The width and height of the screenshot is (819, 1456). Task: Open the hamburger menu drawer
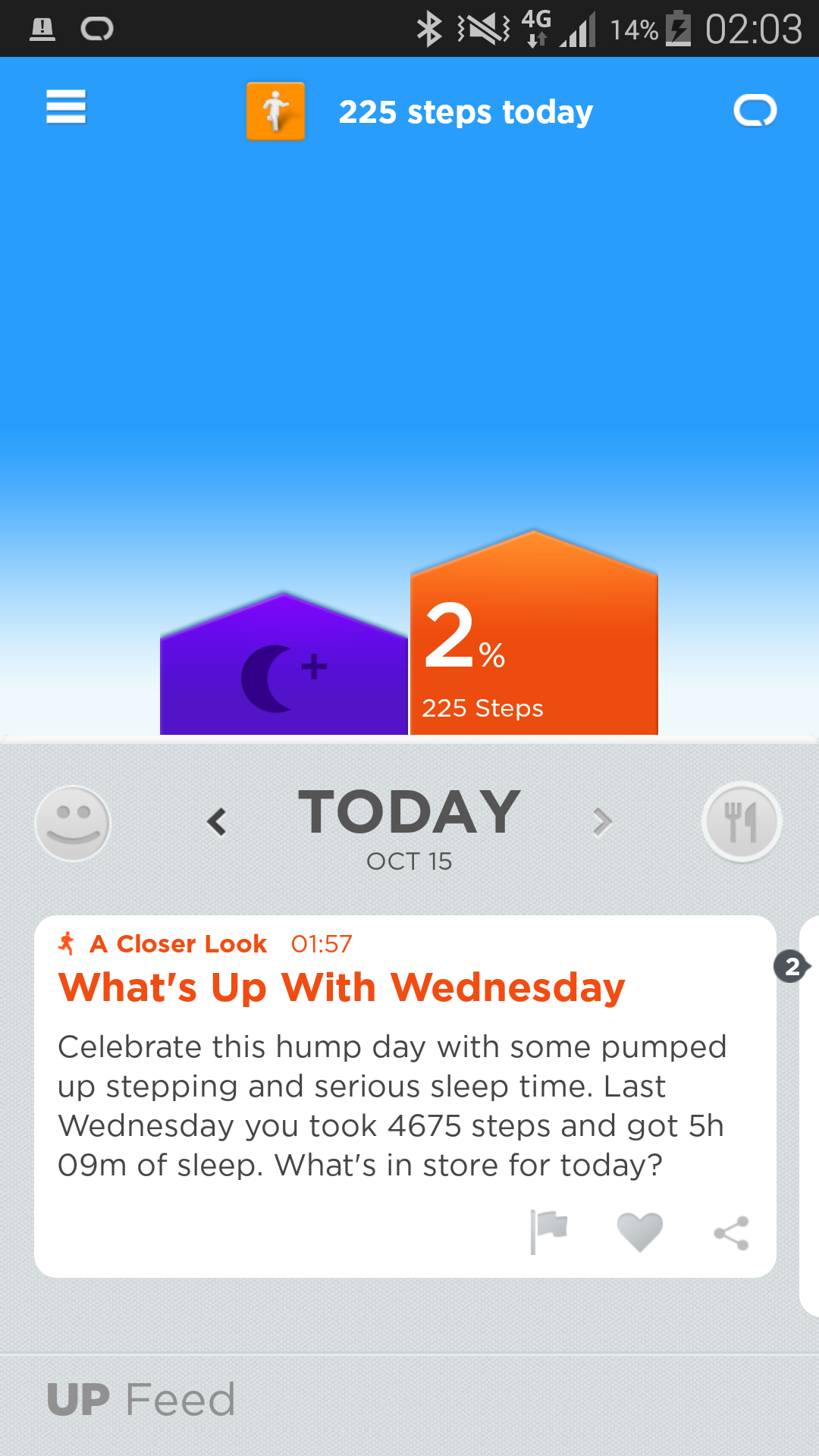click(66, 107)
